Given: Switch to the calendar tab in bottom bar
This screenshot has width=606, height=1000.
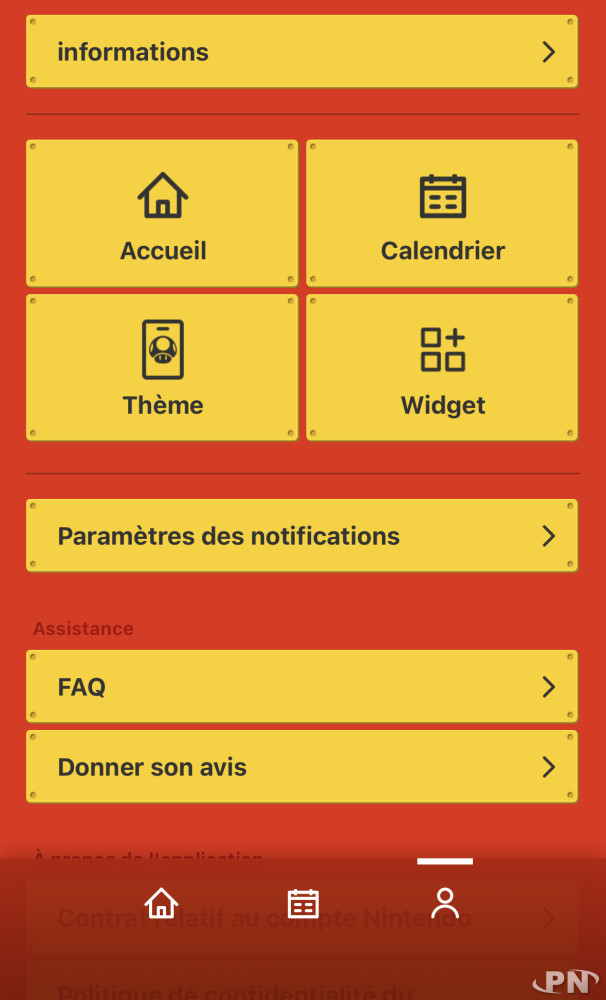Looking at the screenshot, I should coord(303,903).
